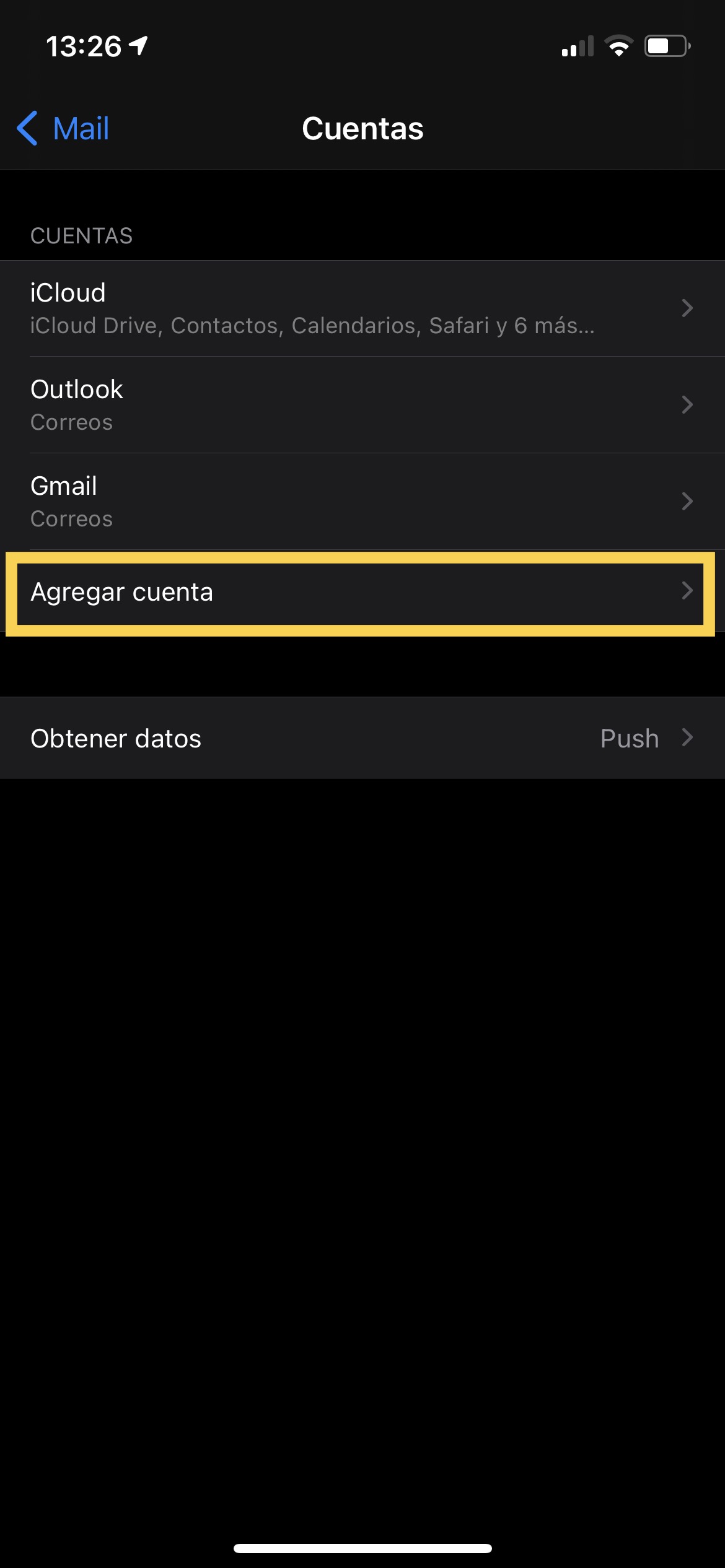This screenshot has width=725, height=1568.
Task: Tap Agregar cuenta to add account
Action: (362, 593)
